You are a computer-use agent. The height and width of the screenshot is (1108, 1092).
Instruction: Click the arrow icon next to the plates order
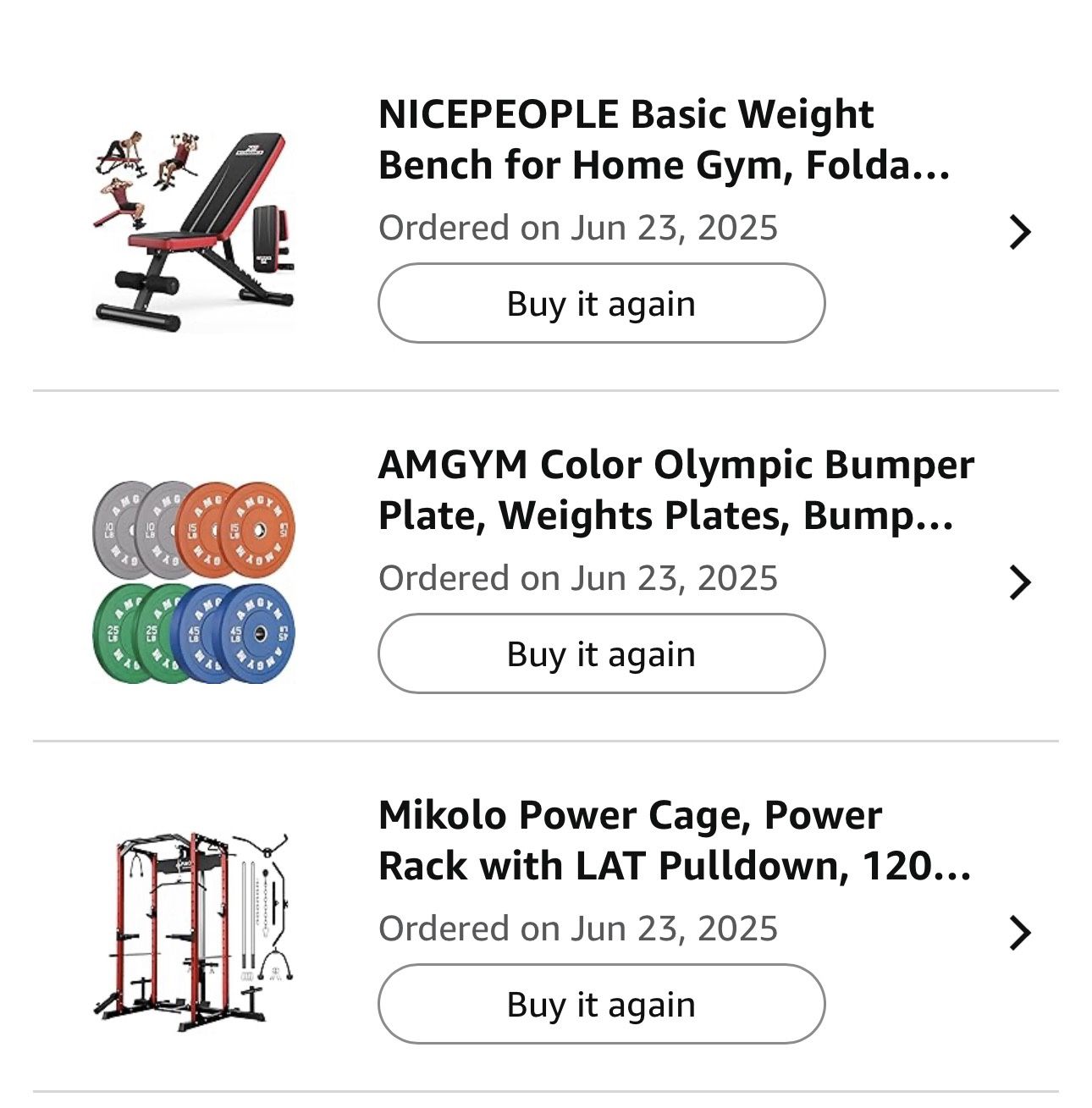click(1021, 580)
